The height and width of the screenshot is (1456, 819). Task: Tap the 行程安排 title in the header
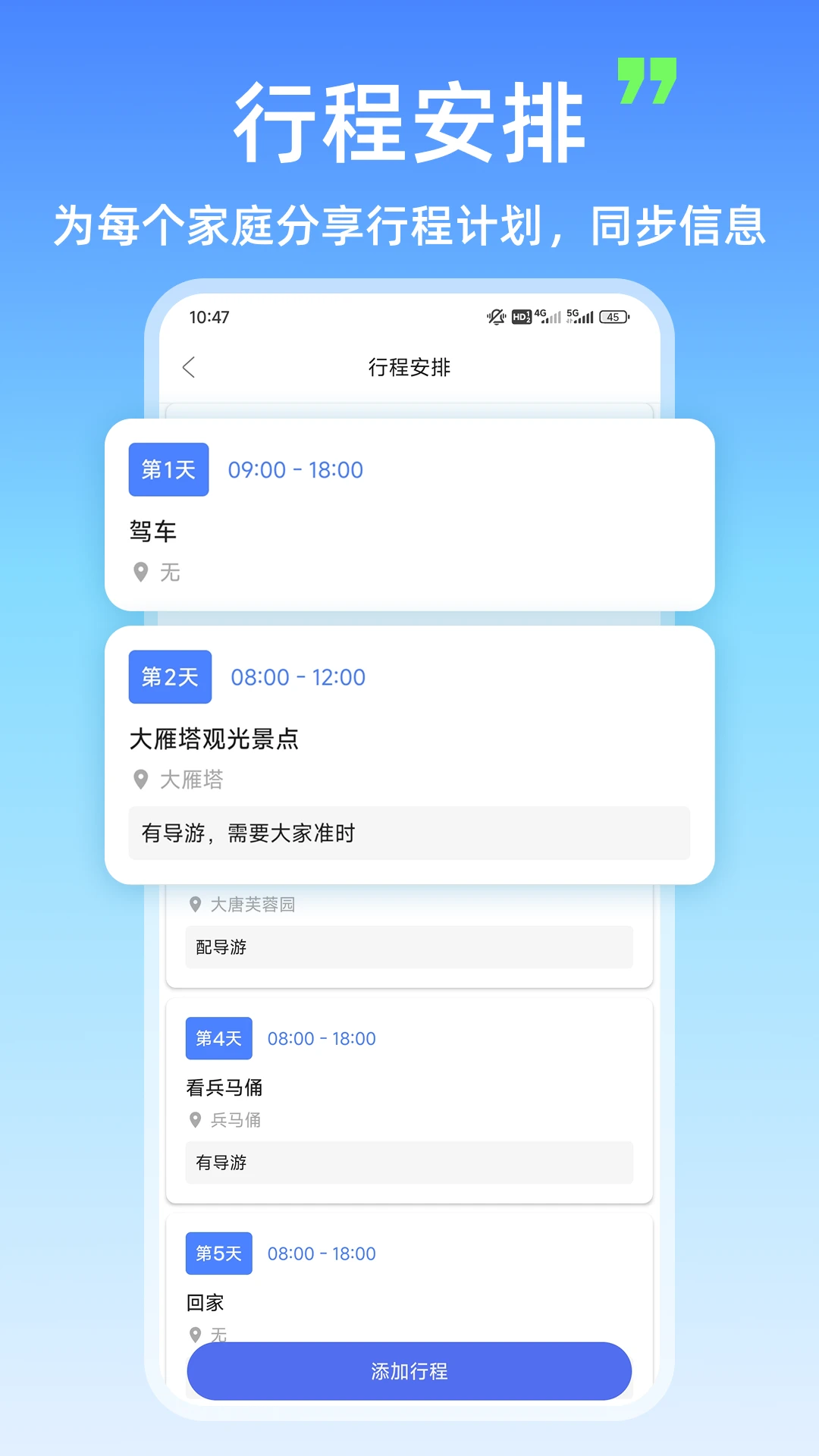coord(409,366)
